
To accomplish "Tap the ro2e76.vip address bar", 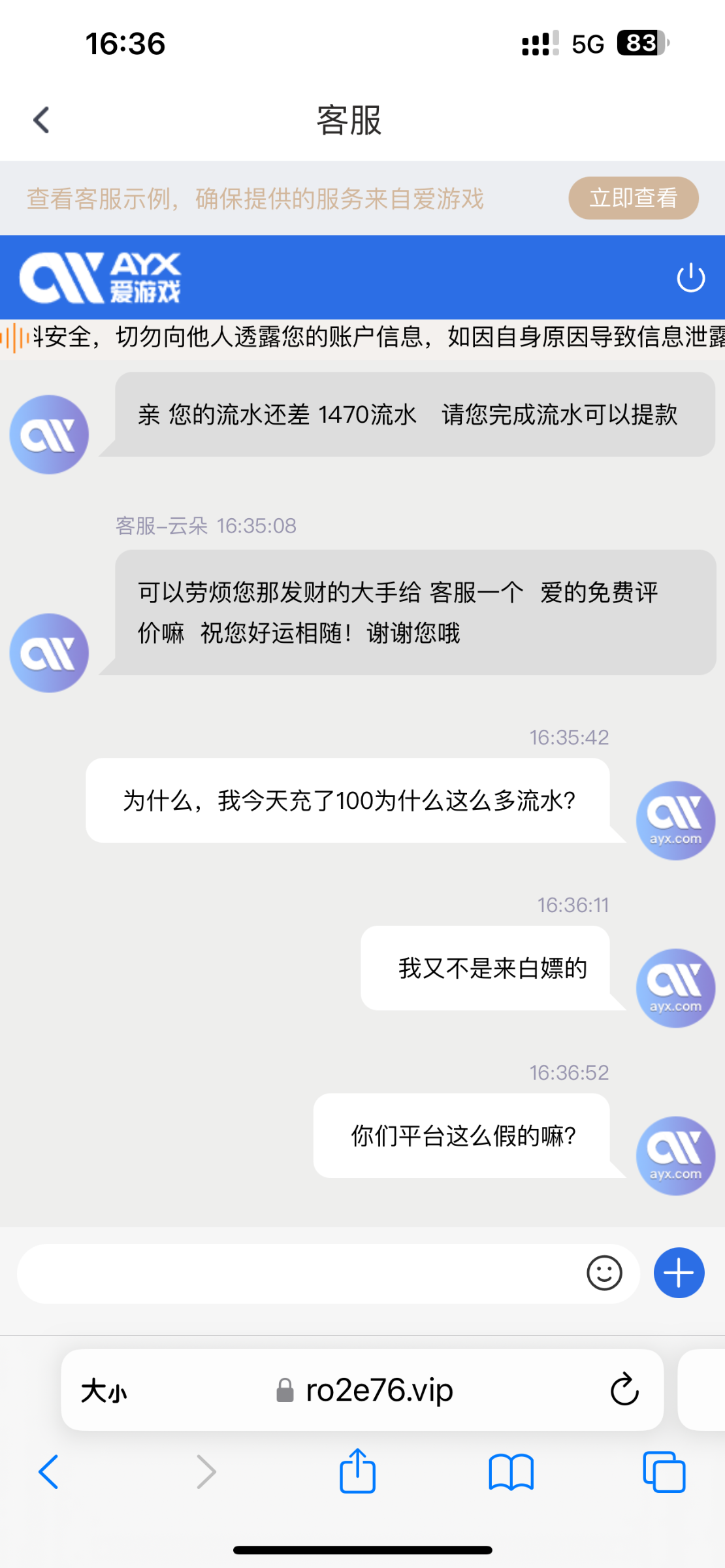I will click(379, 1390).
